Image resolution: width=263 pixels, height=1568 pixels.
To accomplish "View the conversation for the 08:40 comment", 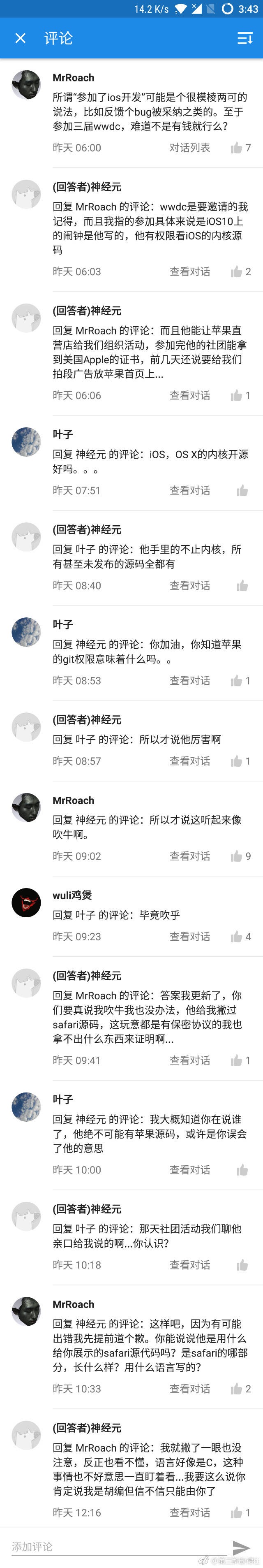I will click(x=189, y=586).
